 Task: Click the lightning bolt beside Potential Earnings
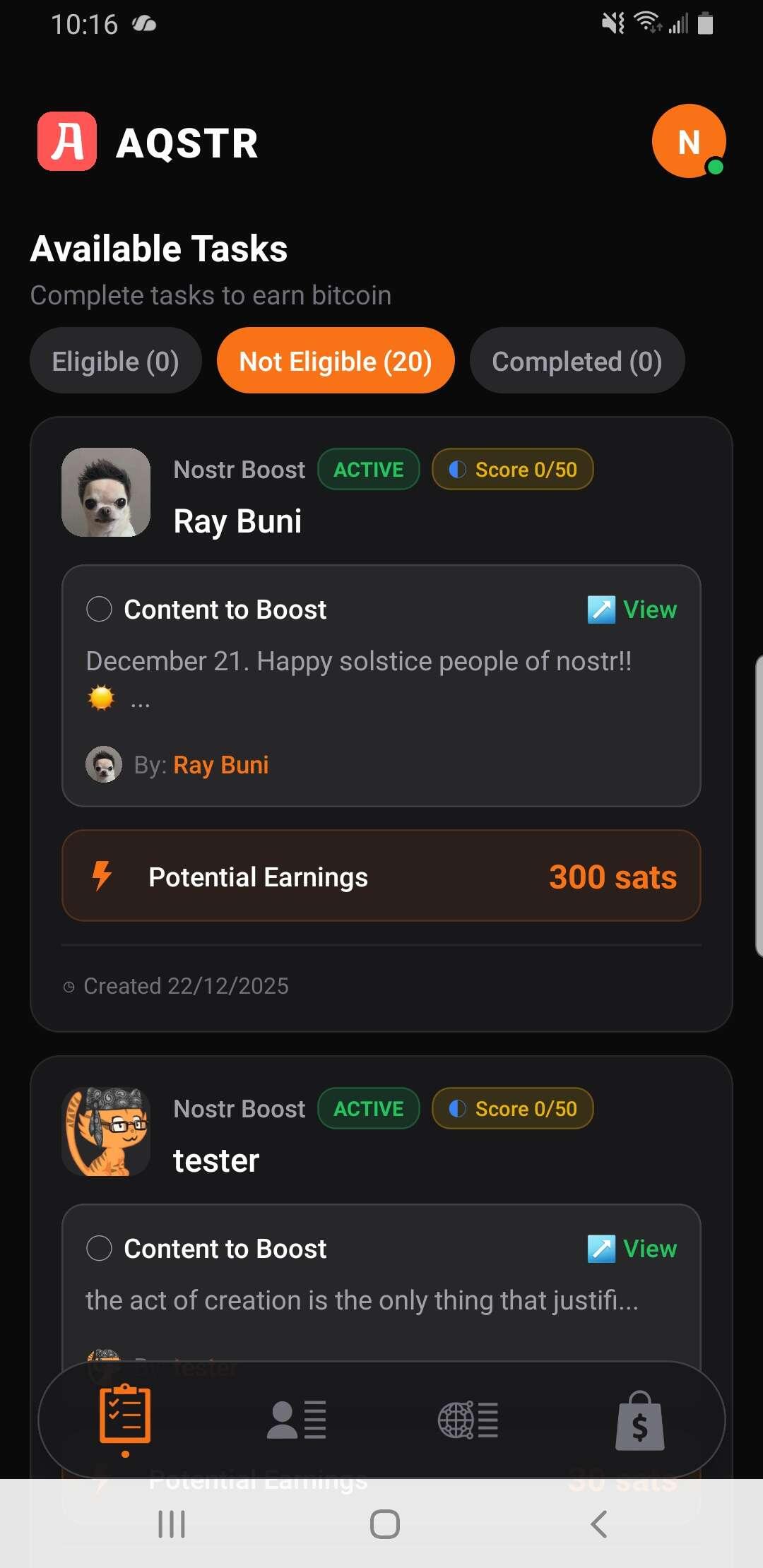tap(102, 876)
